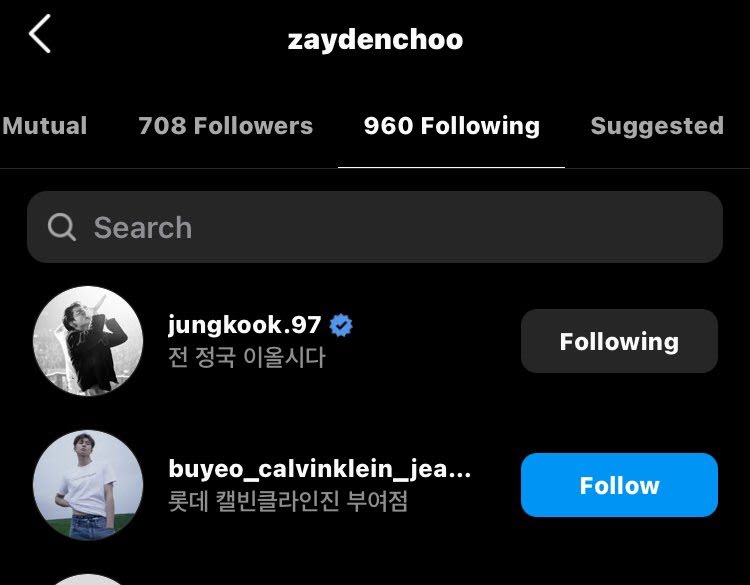
Task: Switch to the 708 Followers tab
Action: click(x=225, y=126)
